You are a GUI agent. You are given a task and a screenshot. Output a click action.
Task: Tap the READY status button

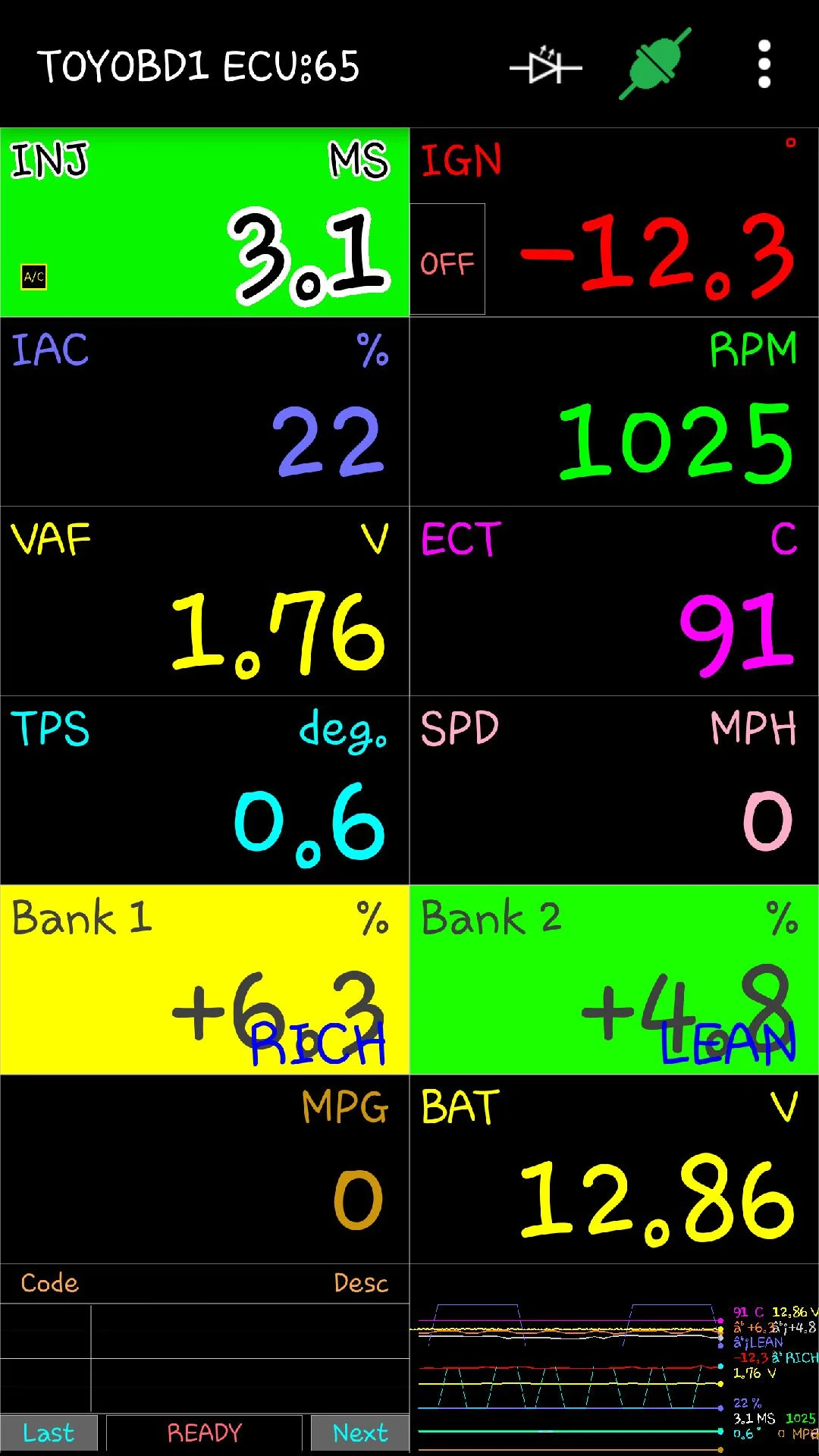pyautogui.click(x=204, y=1432)
